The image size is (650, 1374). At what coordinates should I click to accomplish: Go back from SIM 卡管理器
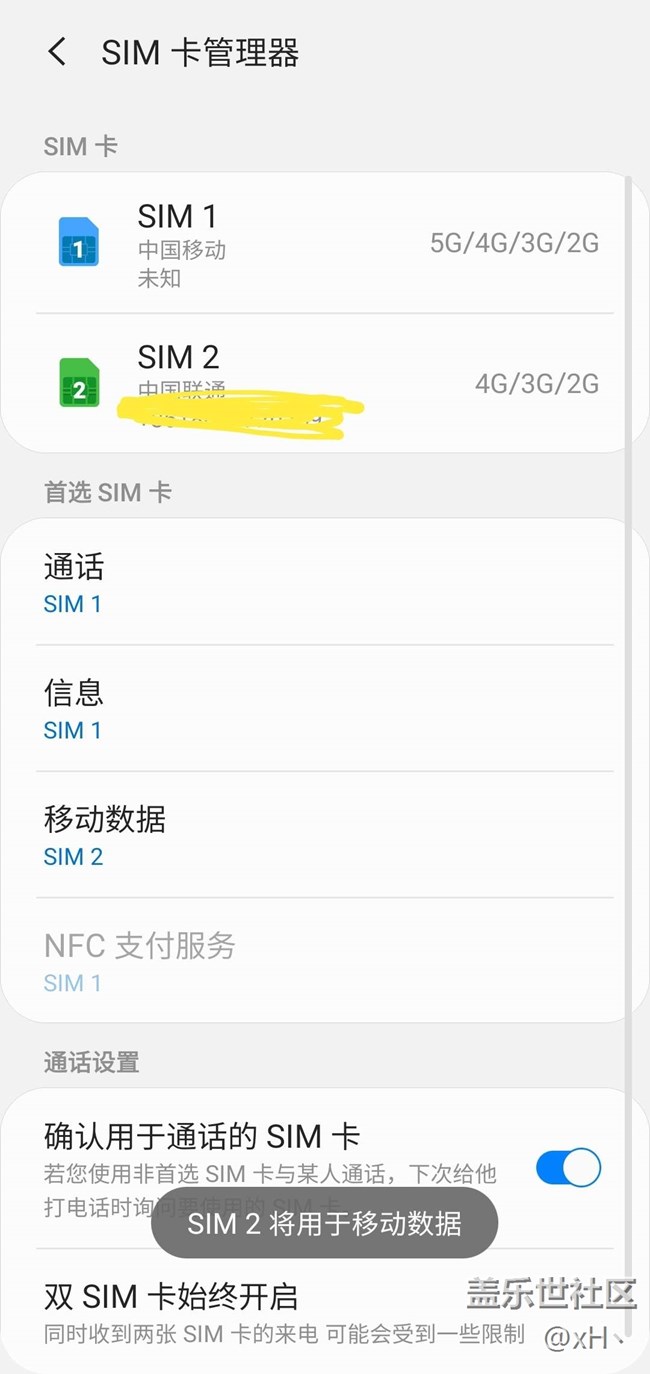coord(57,52)
